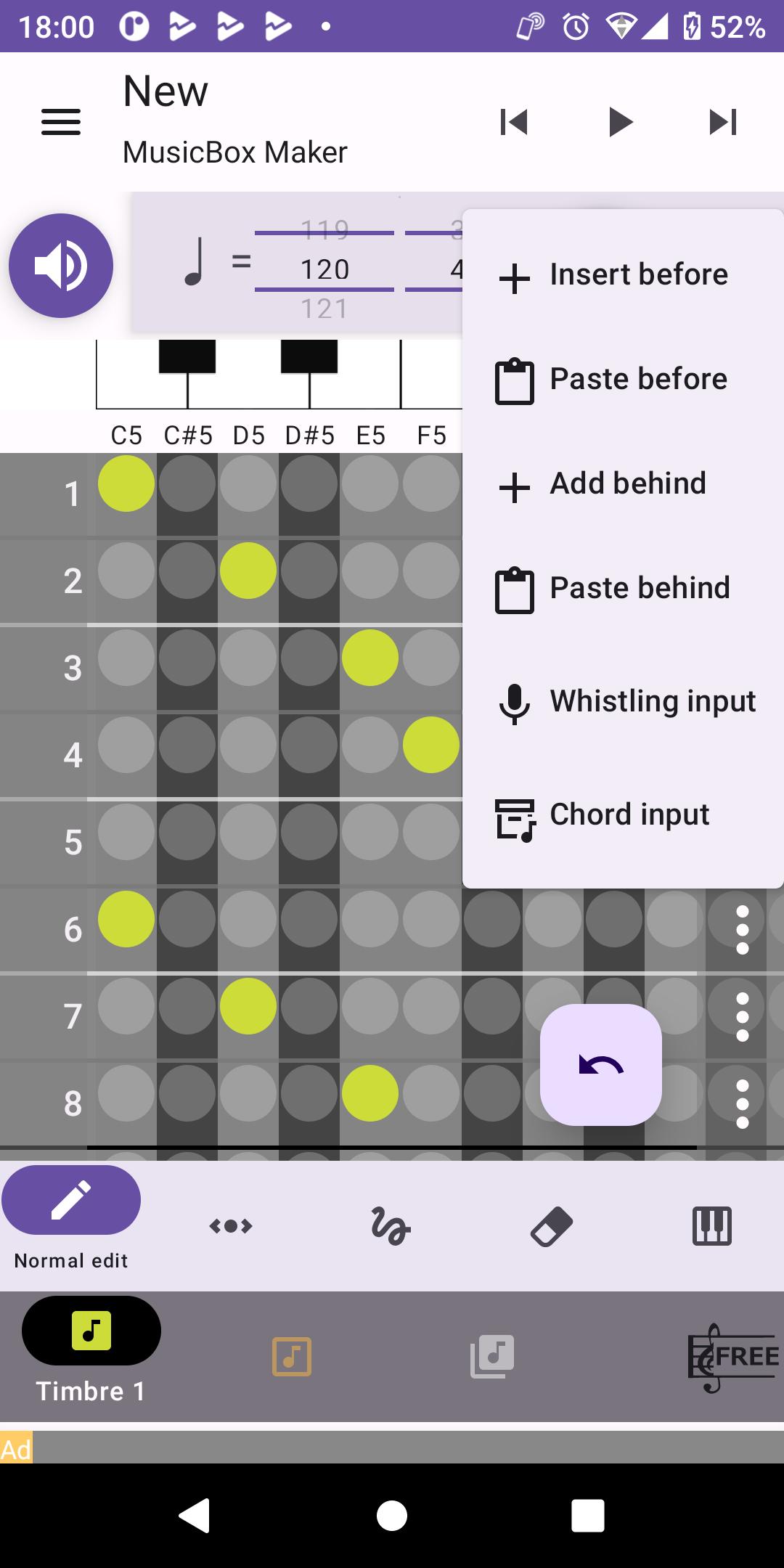Screen dimensions: 784x1568
Task: Choose Paste behind option
Action: coord(623,589)
